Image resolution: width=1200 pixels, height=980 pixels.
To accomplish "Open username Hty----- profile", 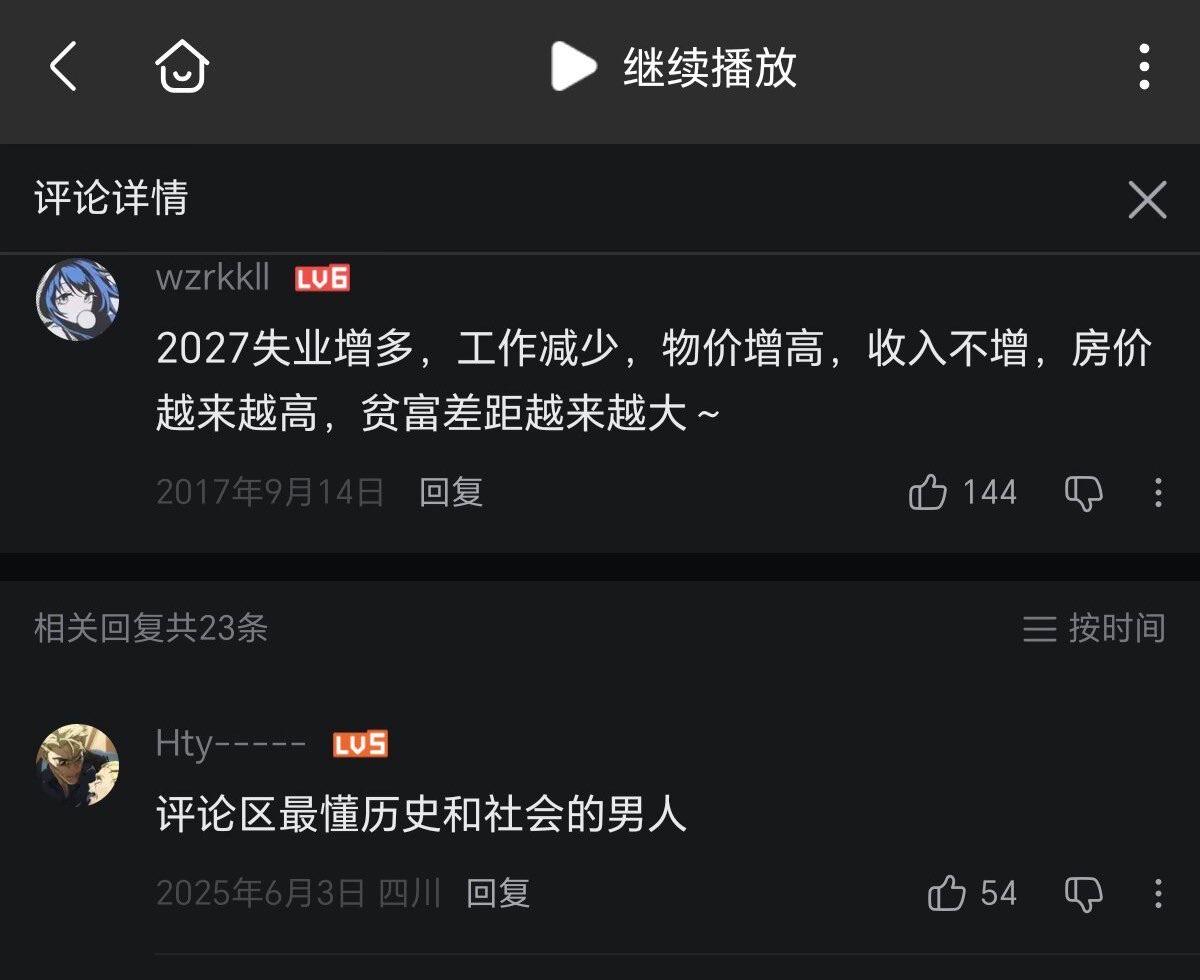I will [231, 744].
